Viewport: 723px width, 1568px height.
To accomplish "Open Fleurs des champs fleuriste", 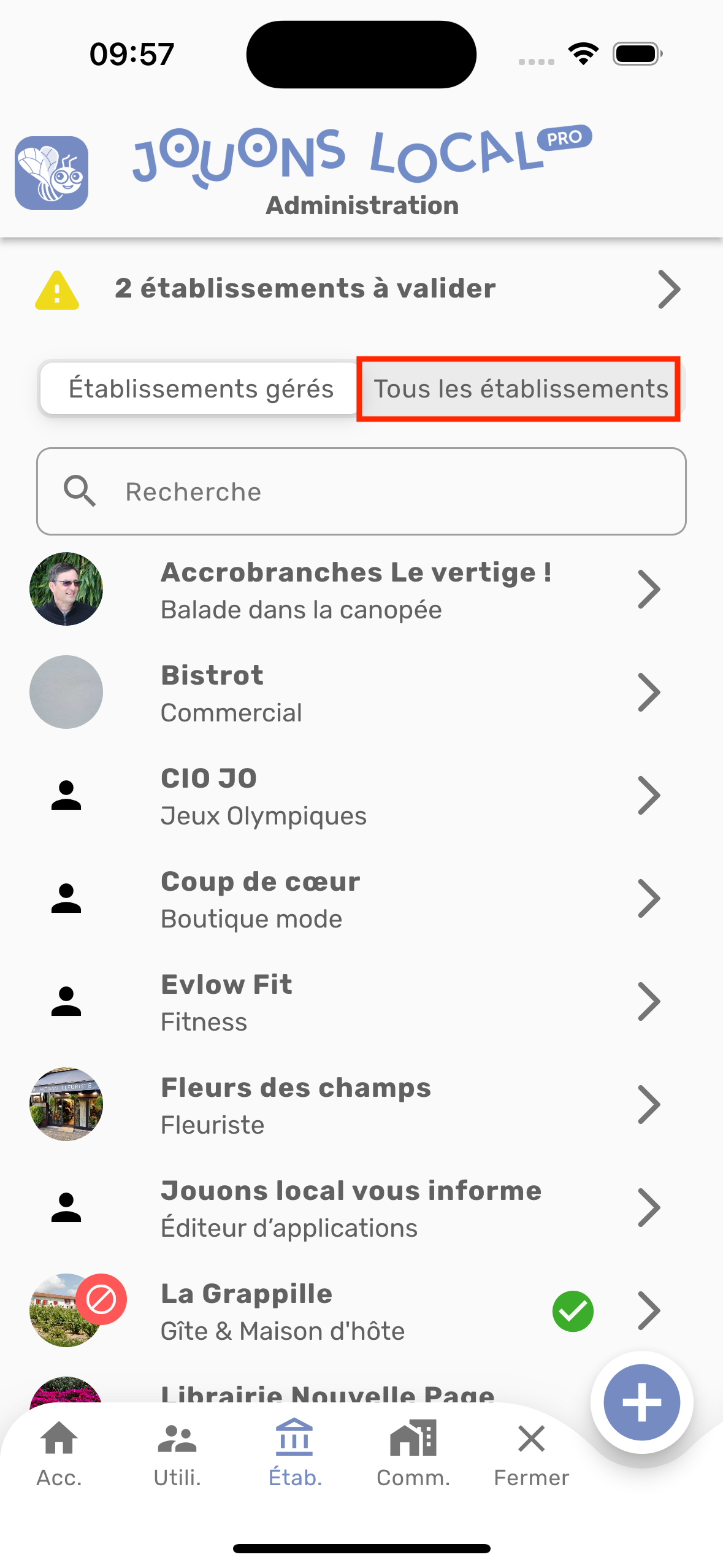I will [356, 1105].
